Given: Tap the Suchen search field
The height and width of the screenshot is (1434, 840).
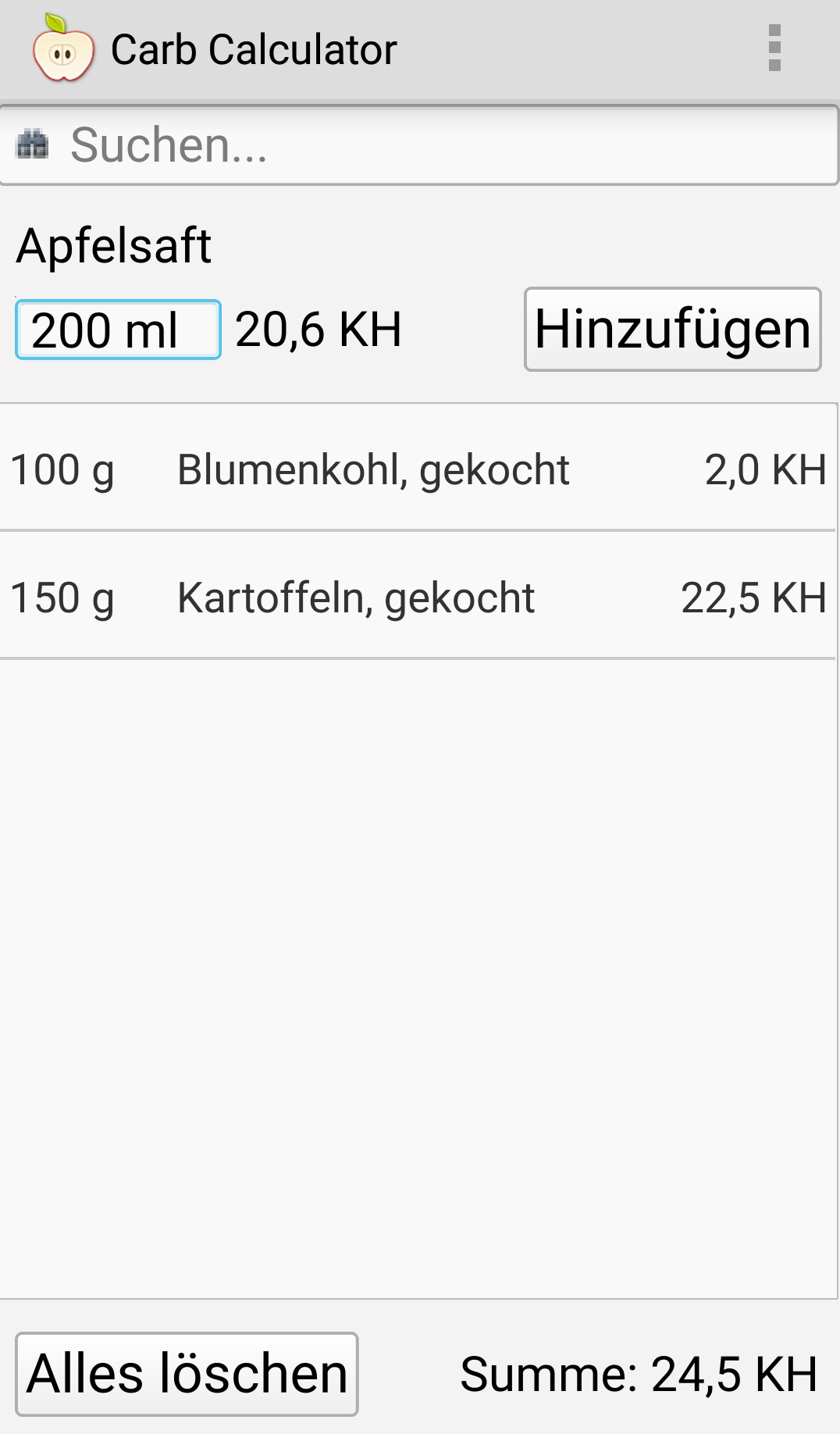Looking at the screenshot, I should click(420, 145).
